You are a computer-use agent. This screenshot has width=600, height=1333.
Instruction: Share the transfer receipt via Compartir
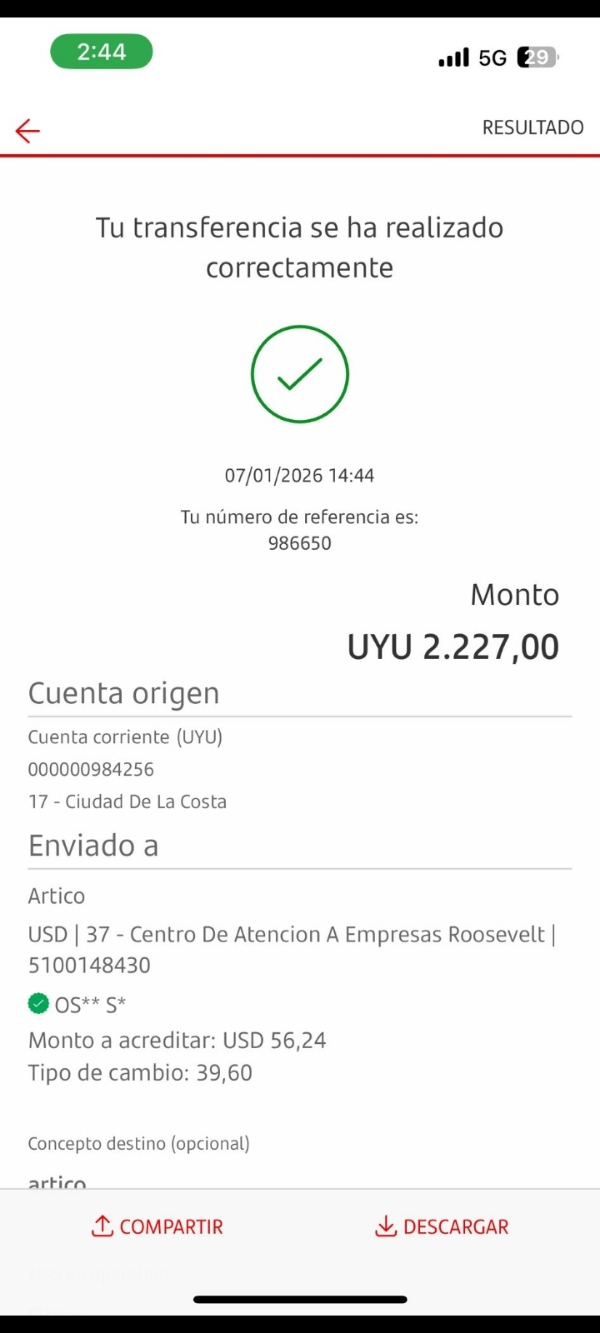157,1227
